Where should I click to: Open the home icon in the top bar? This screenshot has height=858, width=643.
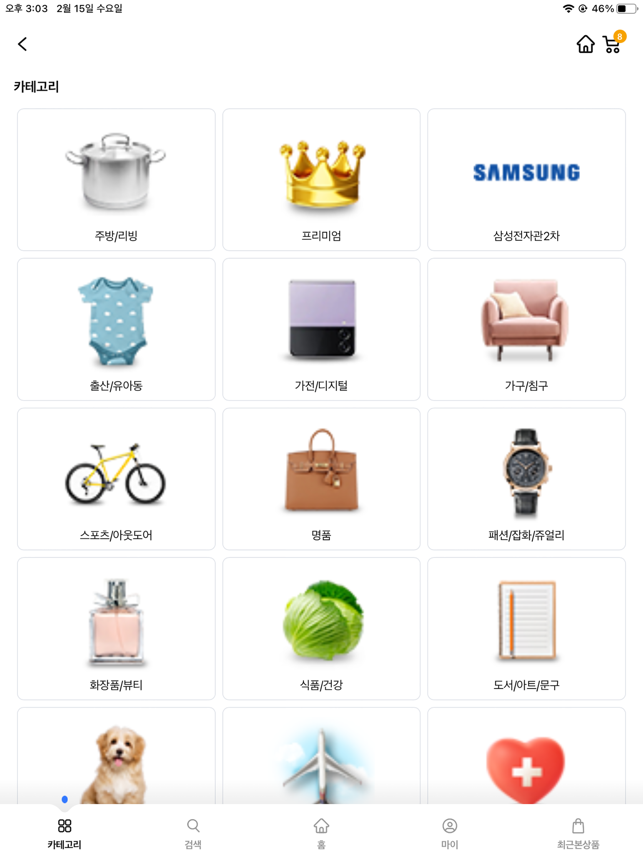coord(585,44)
